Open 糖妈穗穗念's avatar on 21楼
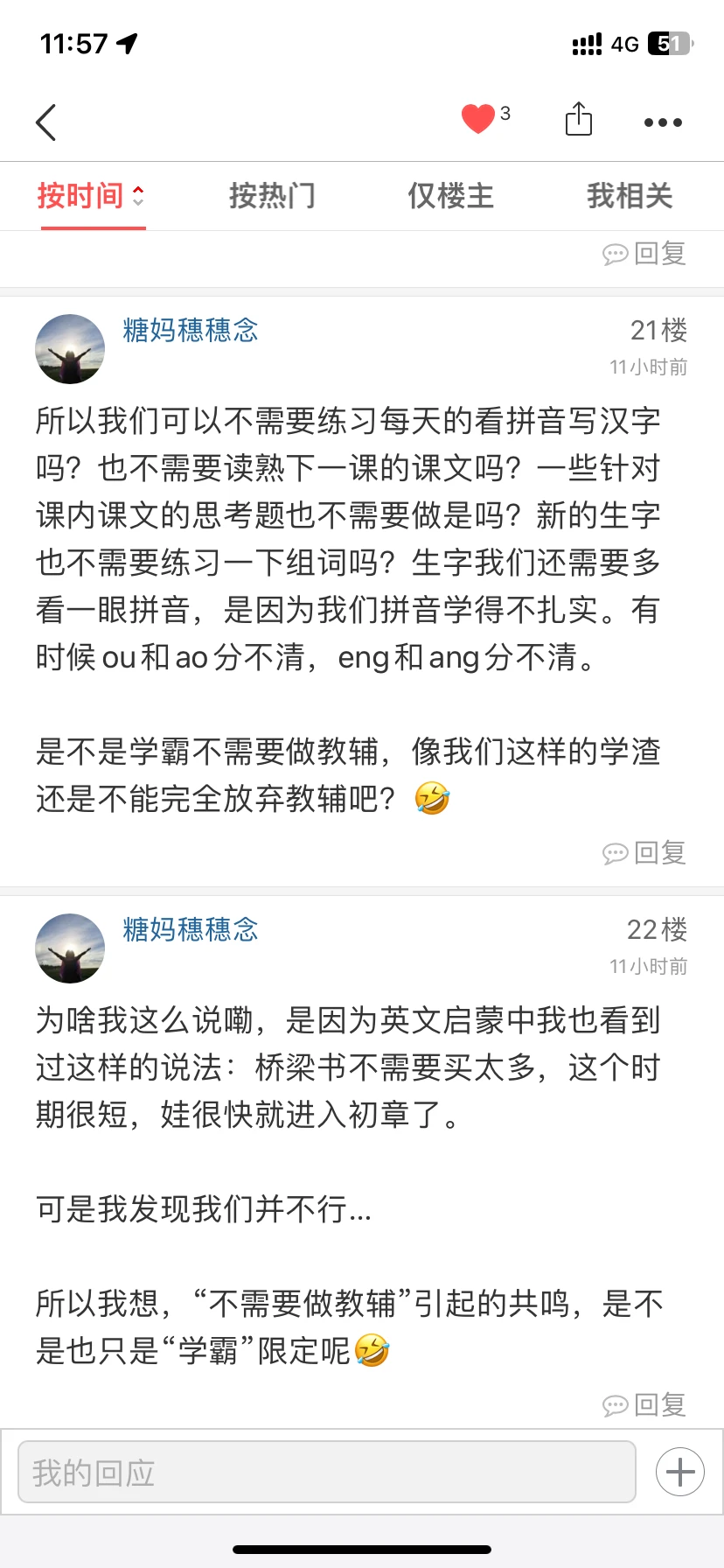 [70, 349]
